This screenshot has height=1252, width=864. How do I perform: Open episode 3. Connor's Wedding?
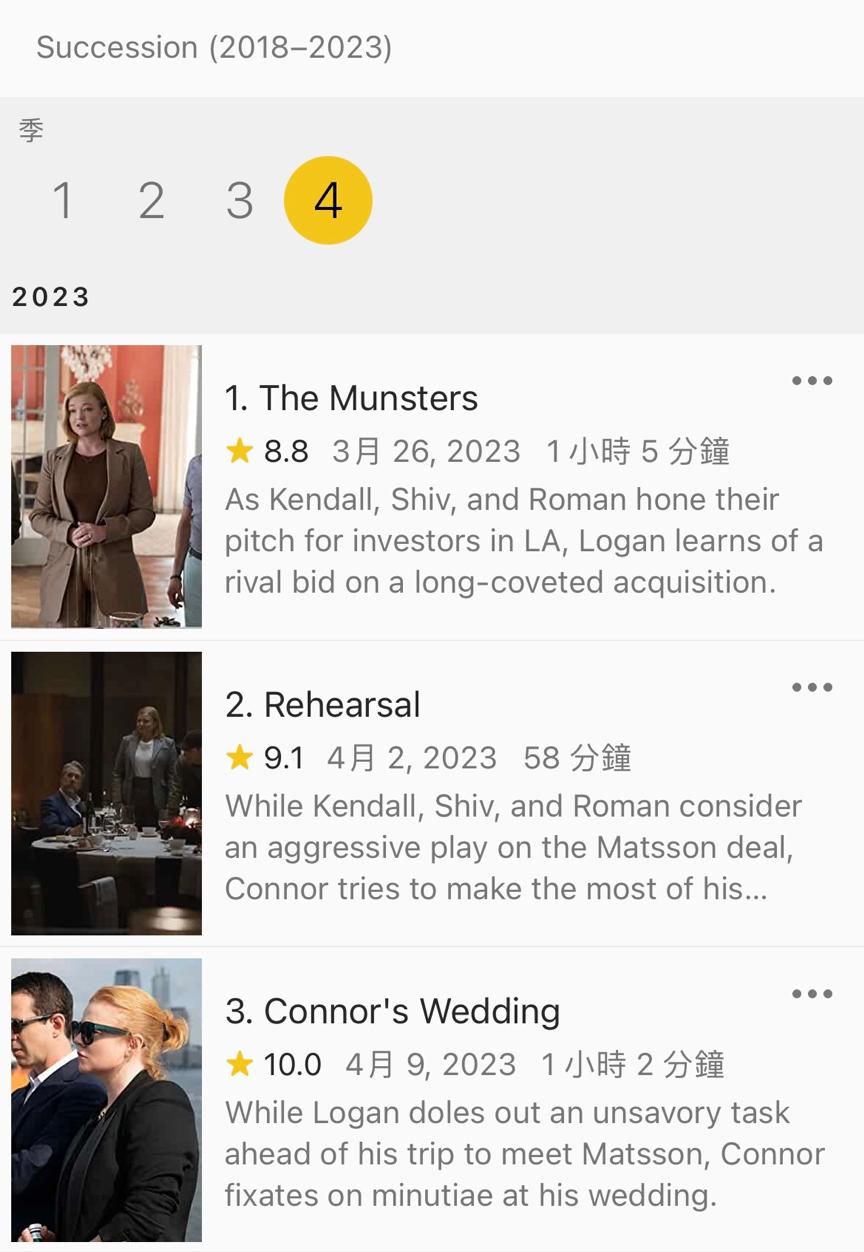[393, 1011]
